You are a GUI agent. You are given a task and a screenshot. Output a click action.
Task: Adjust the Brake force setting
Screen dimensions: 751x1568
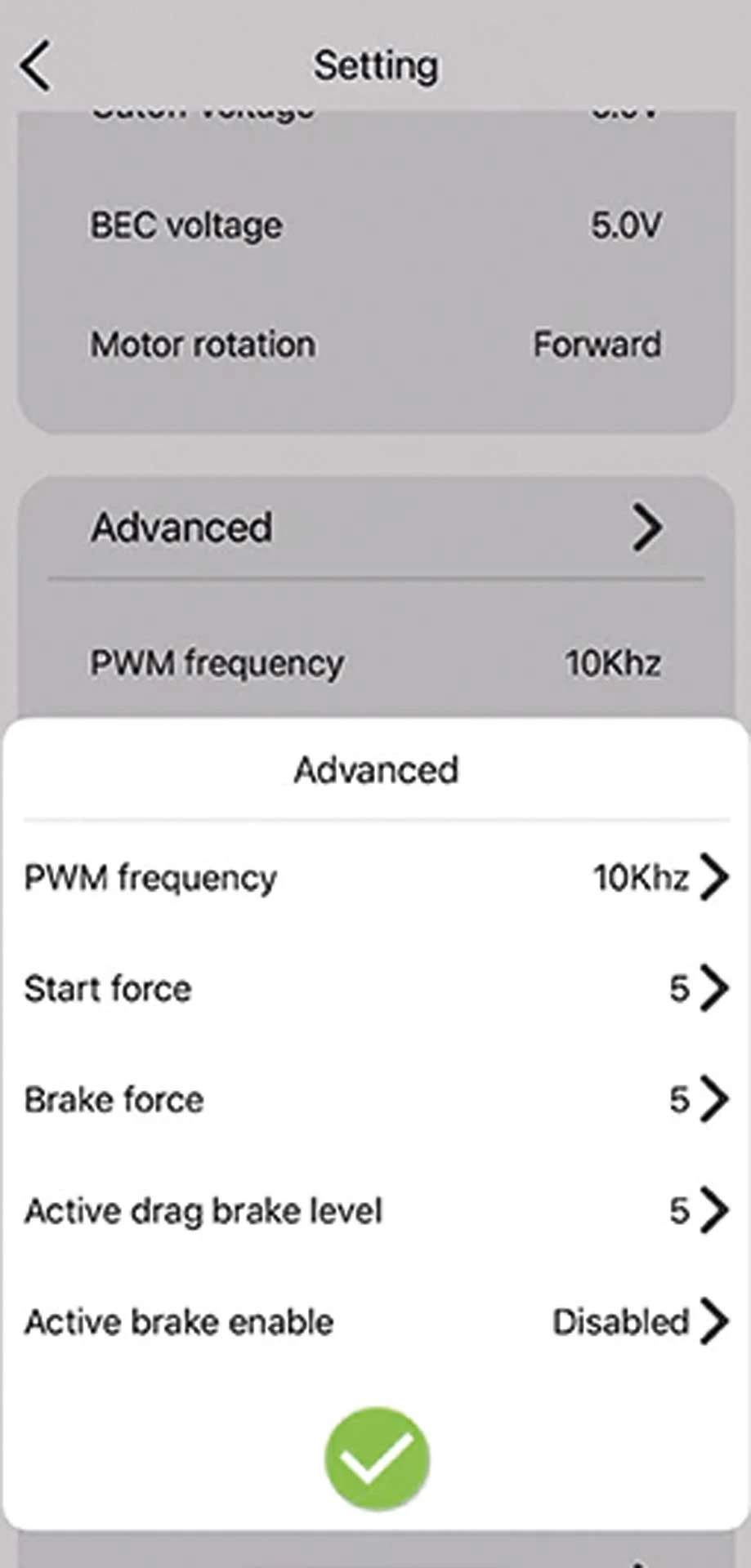[x=376, y=1099]
